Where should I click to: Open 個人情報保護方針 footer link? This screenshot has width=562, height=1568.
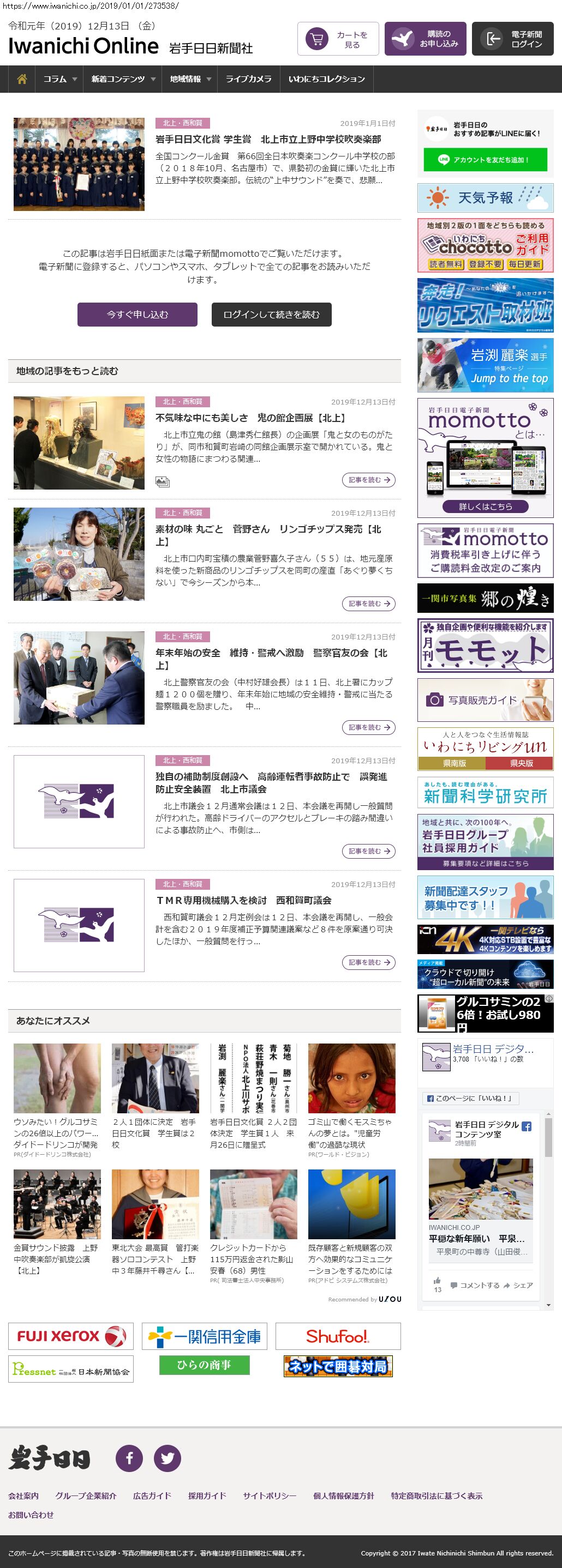coord(343,1495)
